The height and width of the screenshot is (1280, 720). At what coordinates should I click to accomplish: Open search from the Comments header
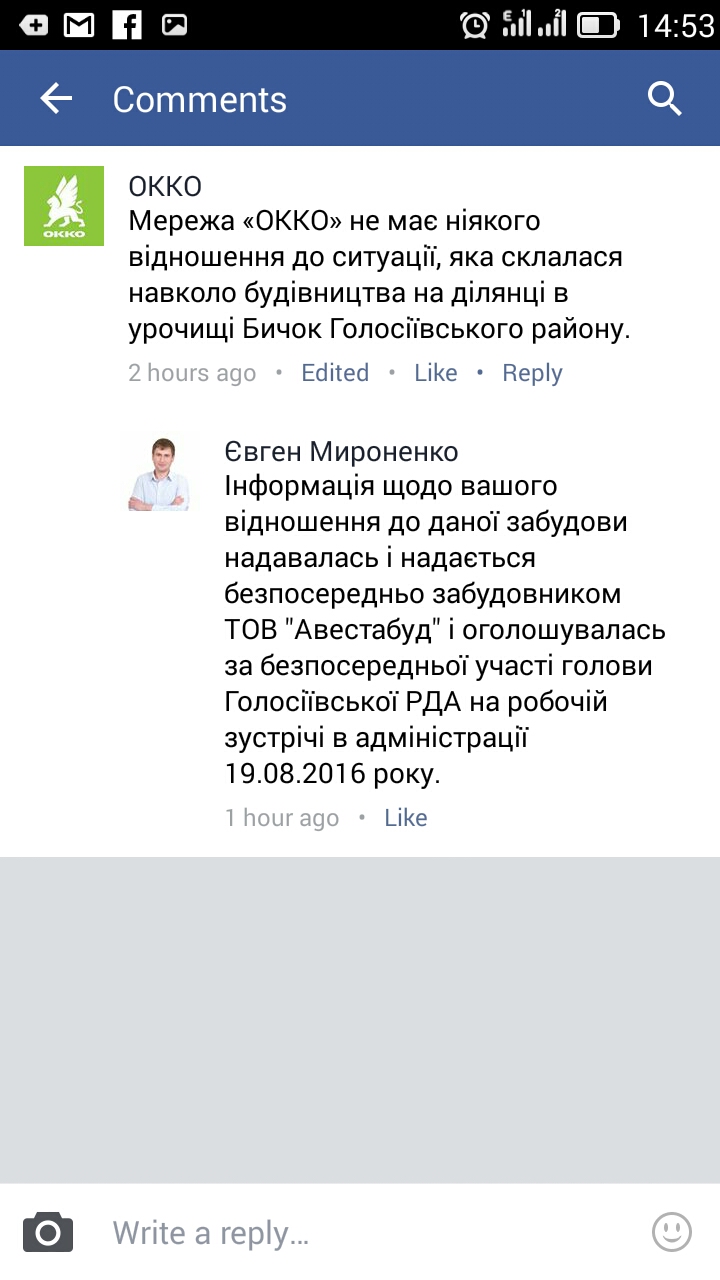(x=664, y=99)
